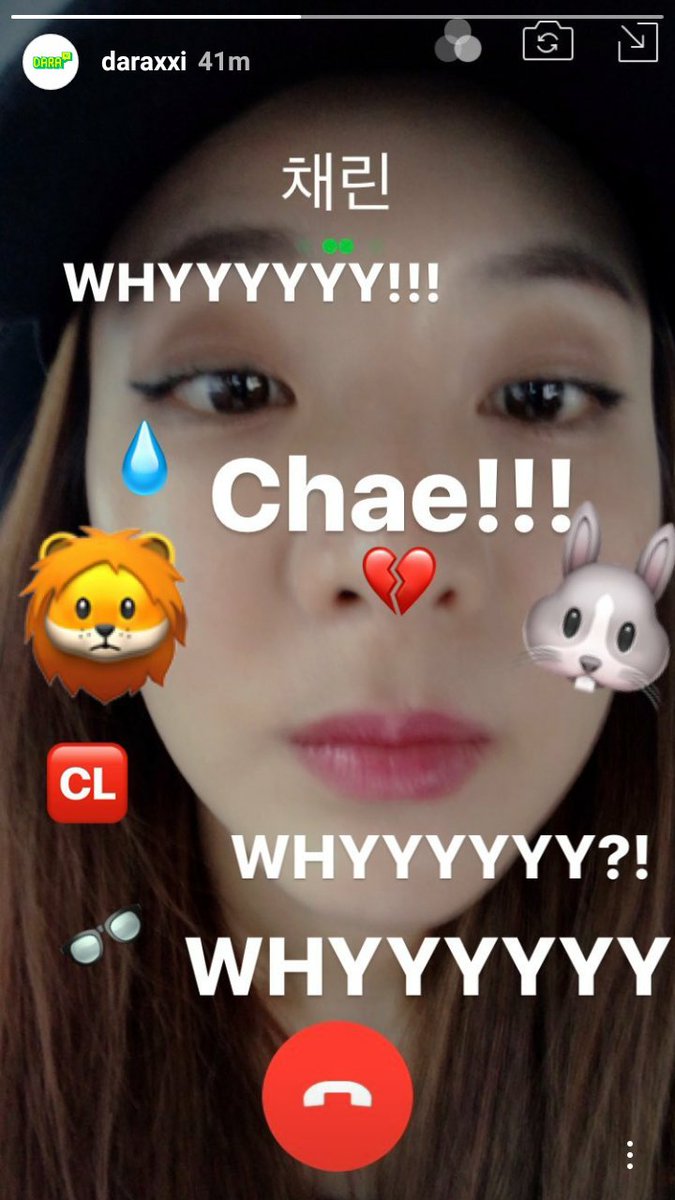Tap the daraxxi username

145,62
